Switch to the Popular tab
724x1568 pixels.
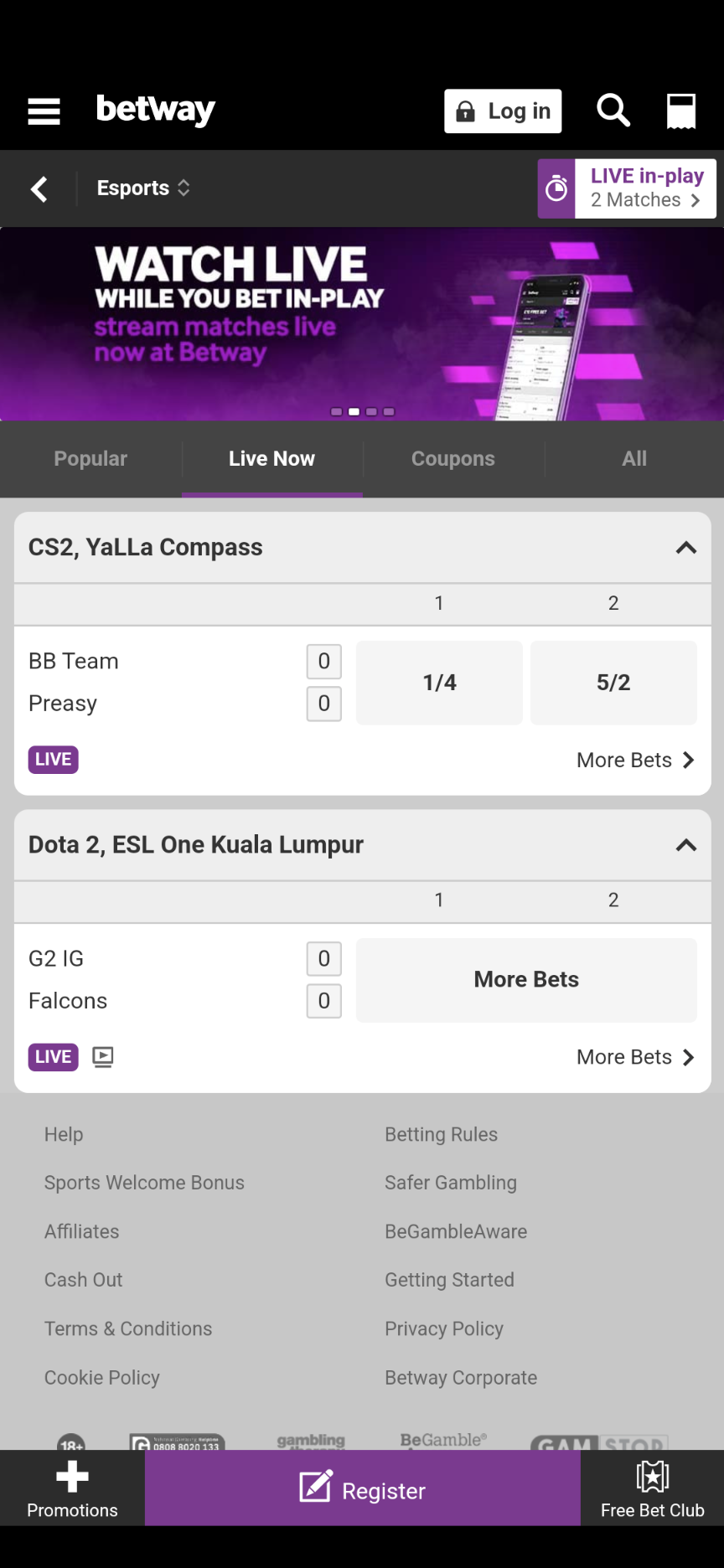[x=90, y=458]
